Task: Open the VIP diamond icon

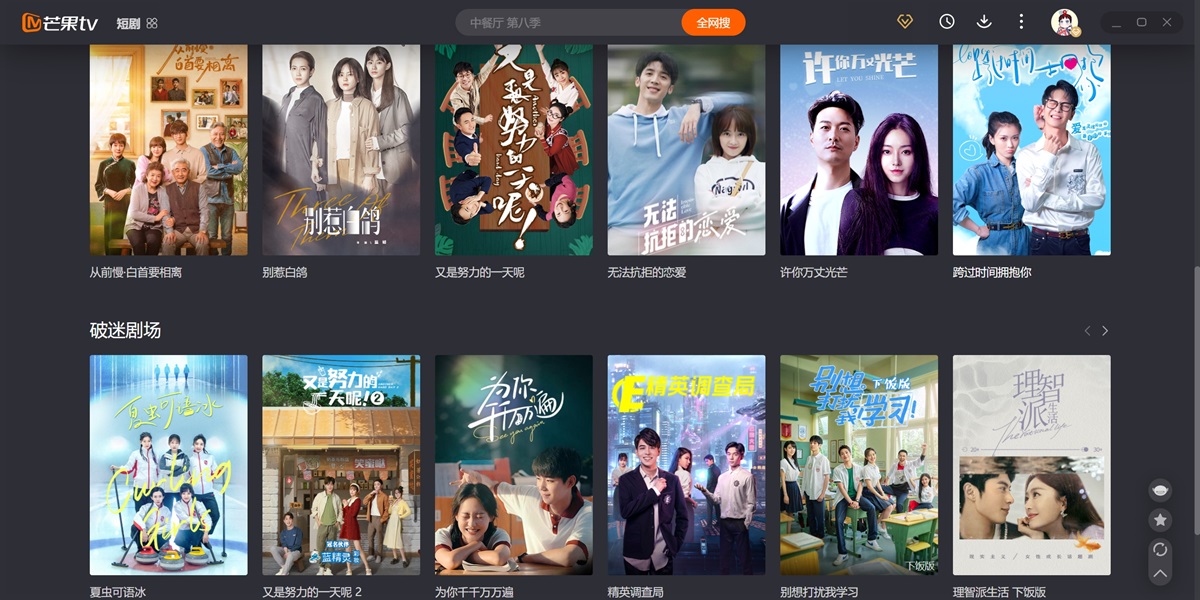Action: (905, 22)
